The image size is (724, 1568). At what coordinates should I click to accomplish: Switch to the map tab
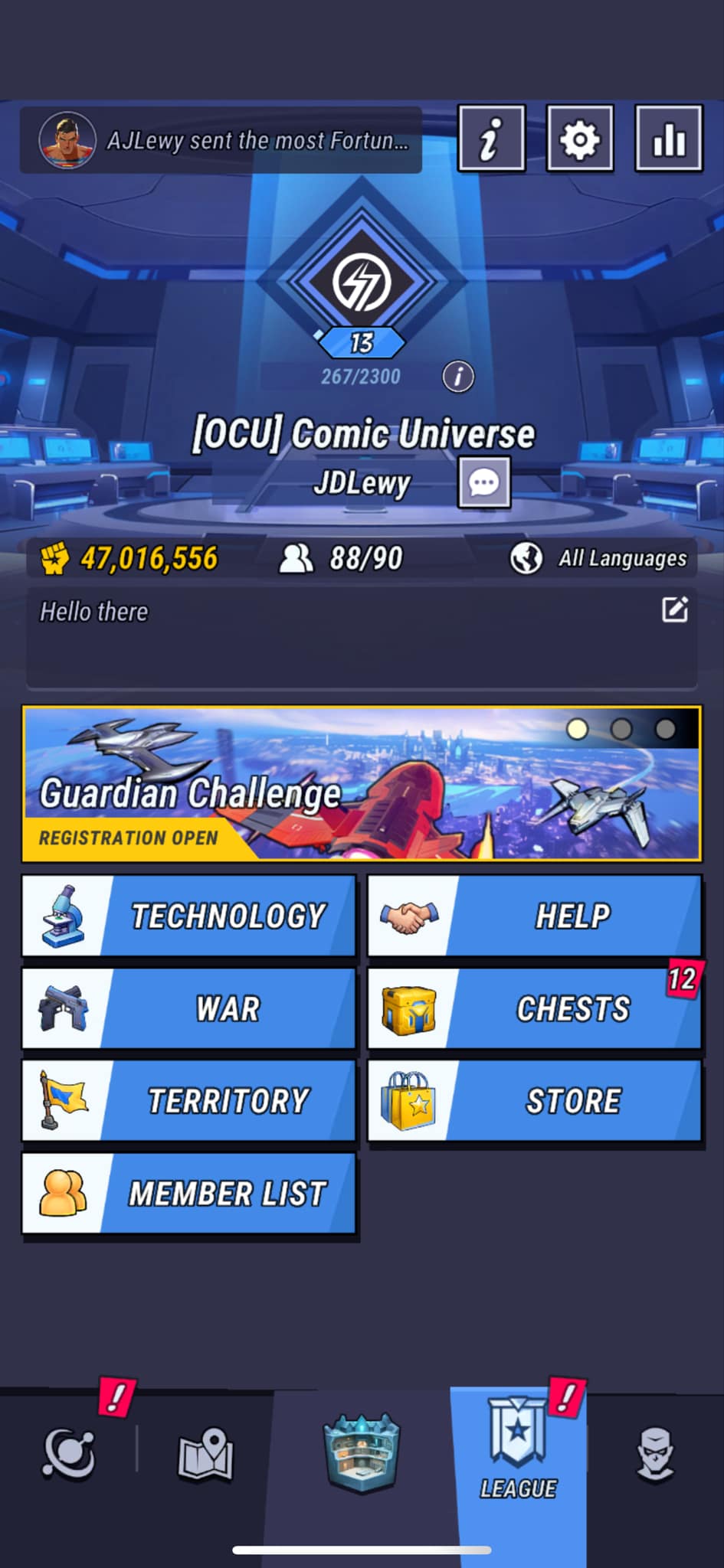click(x=205, y=1454)
